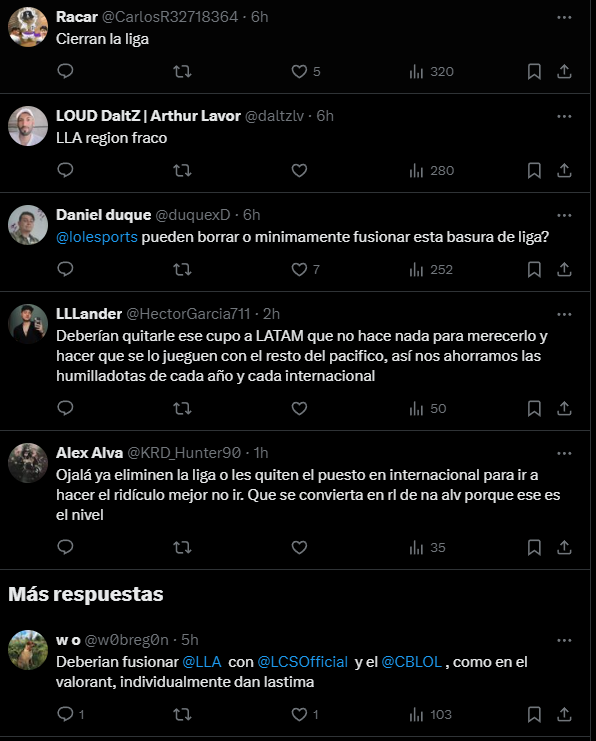Open the @lolesports mention link
596x741 pixels.
(97, 237)
